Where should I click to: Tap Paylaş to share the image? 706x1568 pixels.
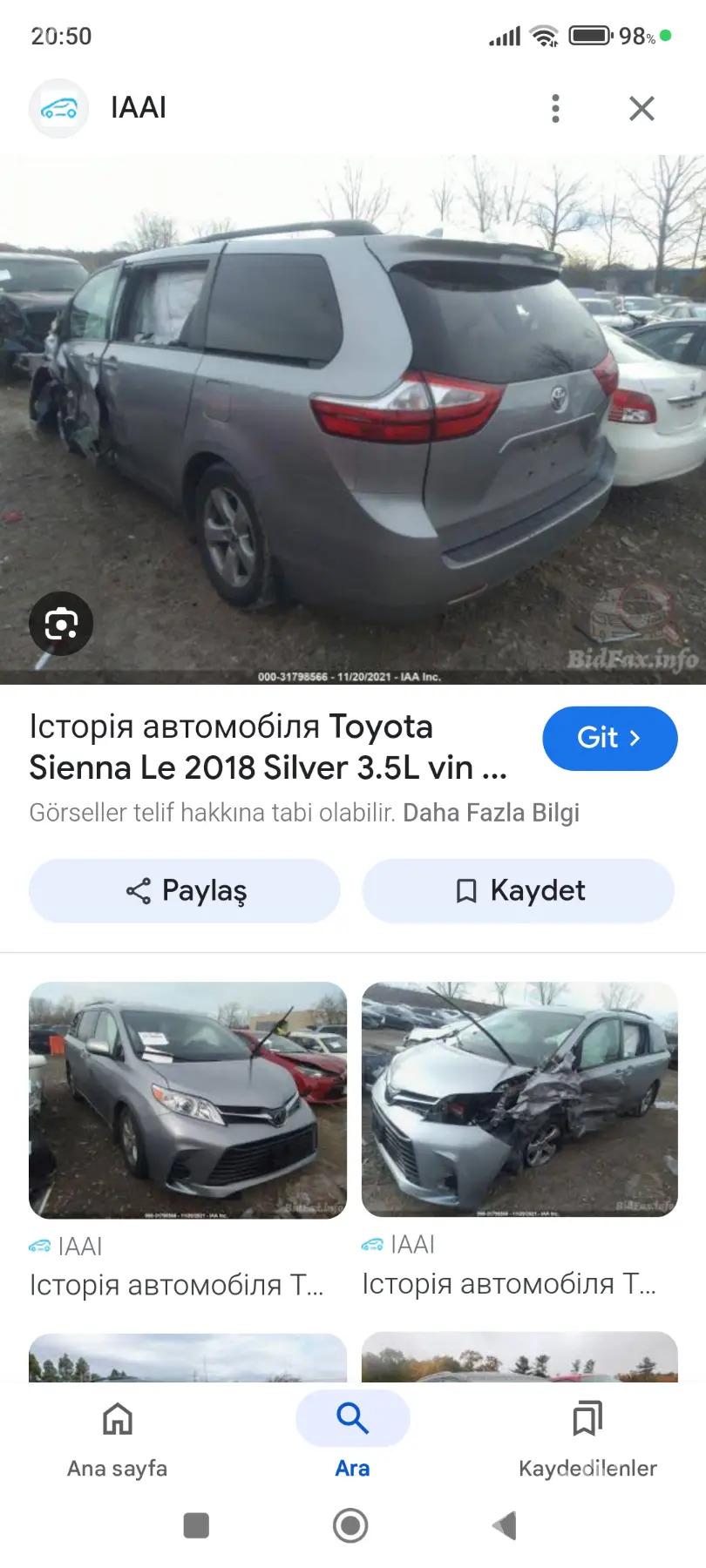pyautogui.click(x=184, y=890)
